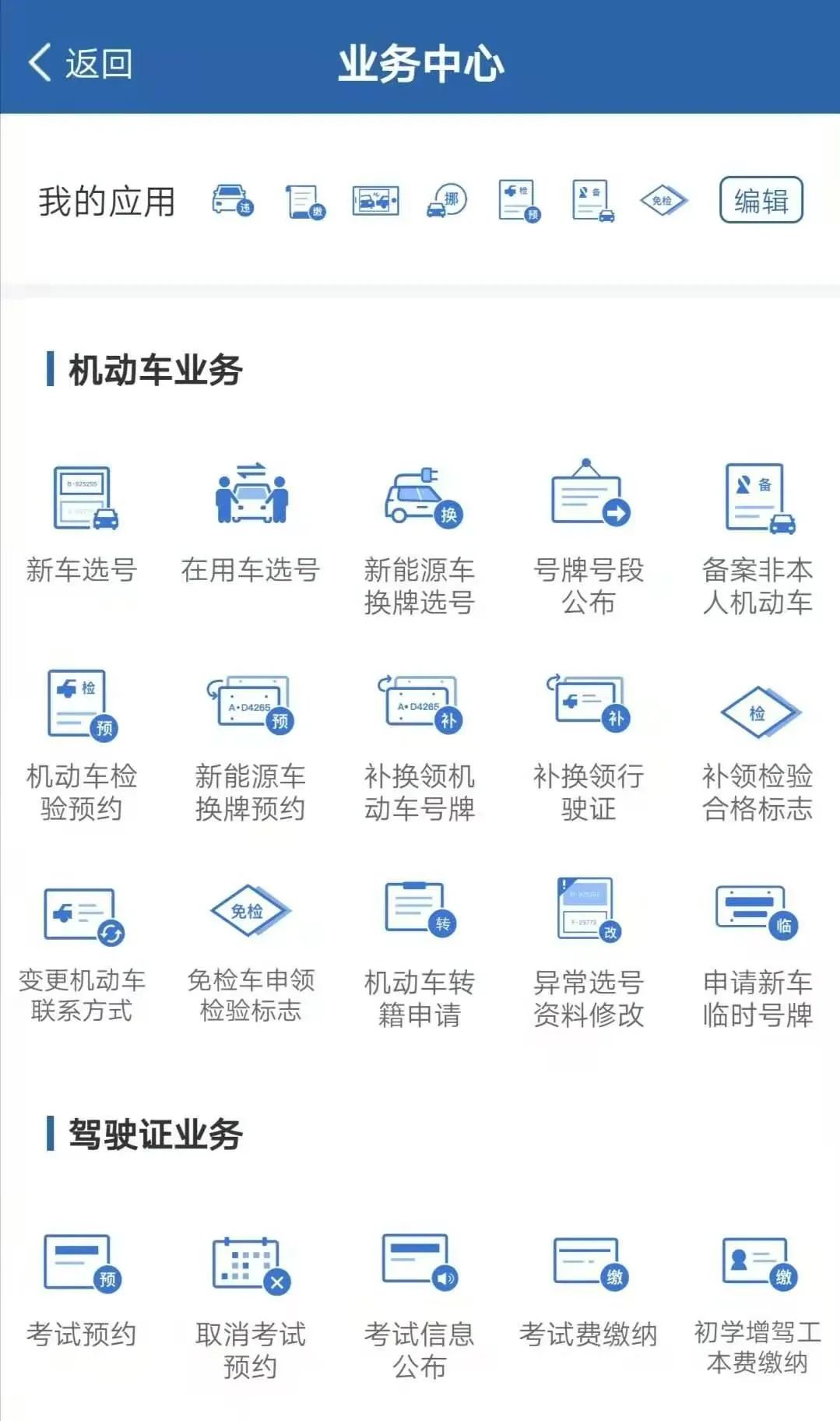
Task: Open 异常选号资料修改
Action: click(x=589, y=953)
